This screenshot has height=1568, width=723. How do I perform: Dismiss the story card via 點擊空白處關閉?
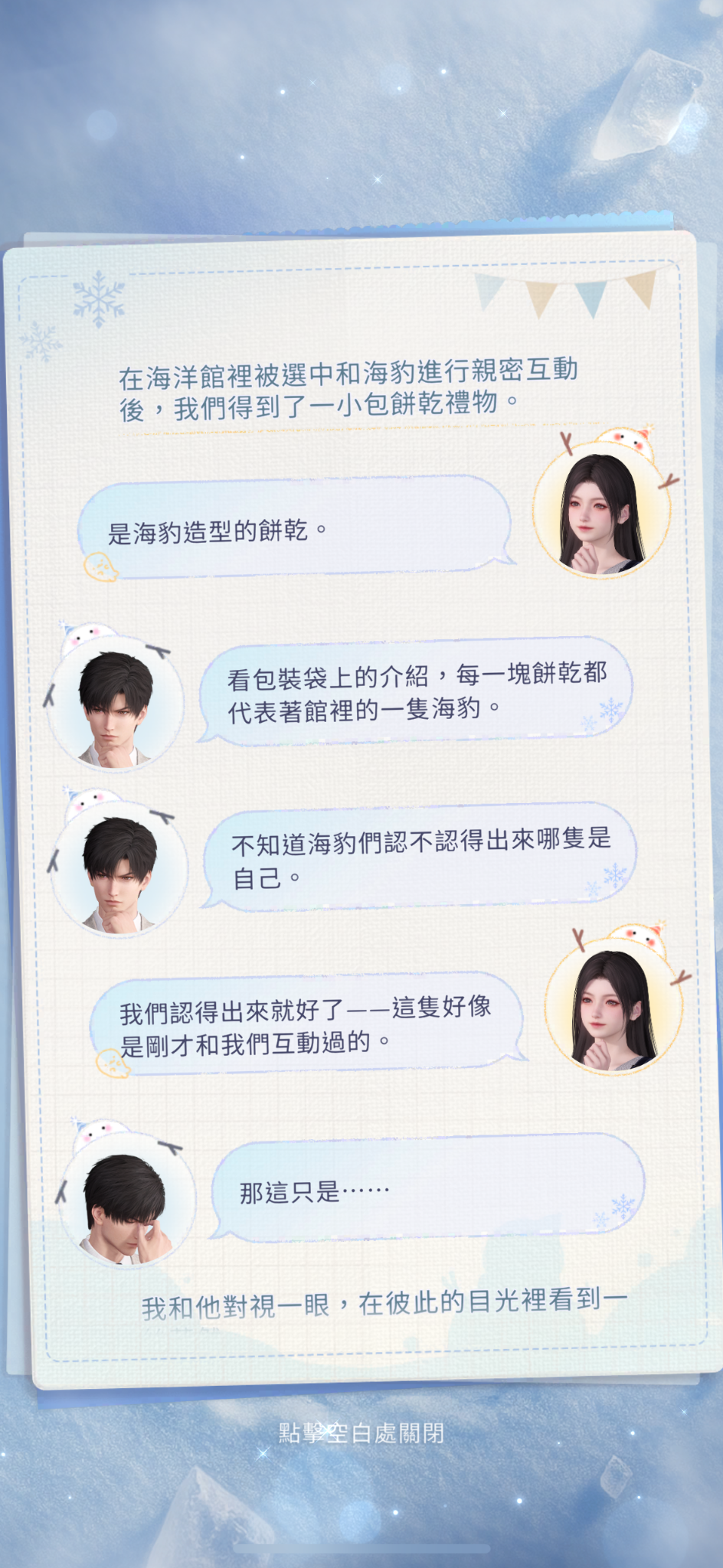click(361, 1432)
